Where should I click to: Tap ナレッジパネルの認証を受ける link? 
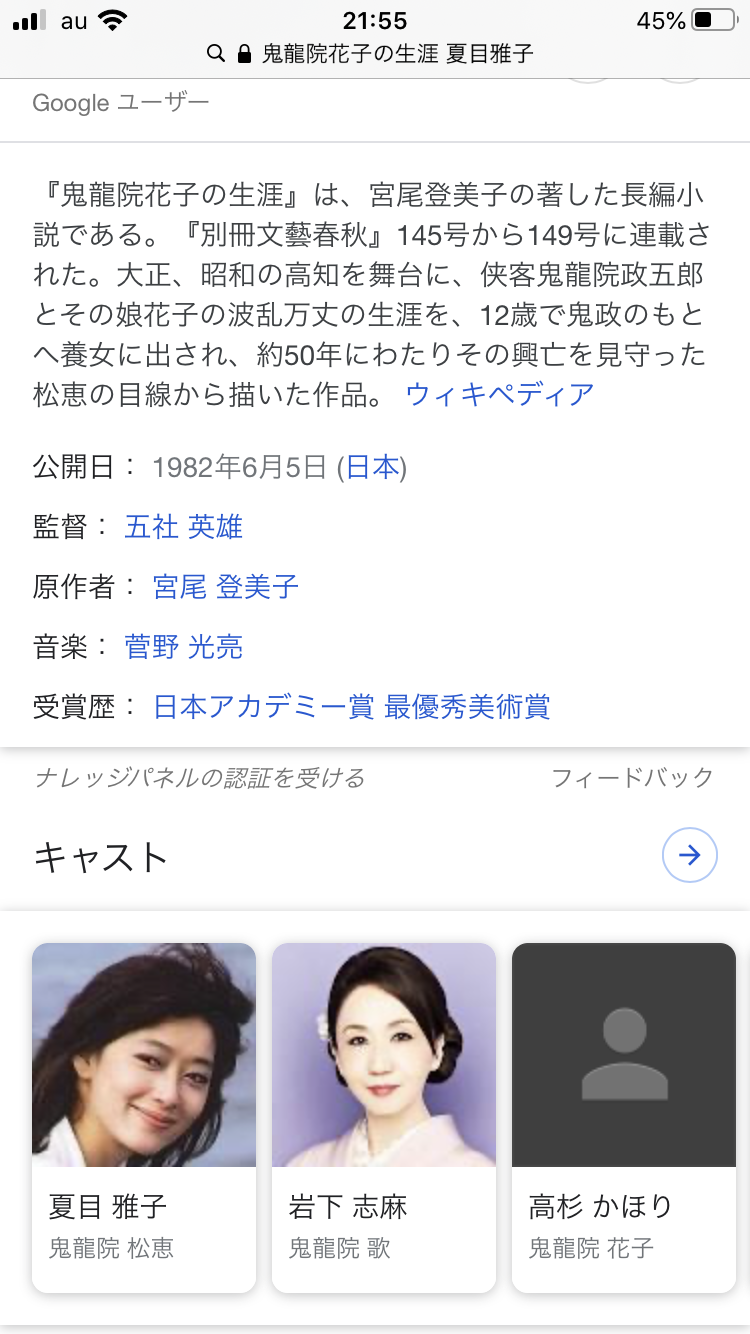click(x=199, y=777)
